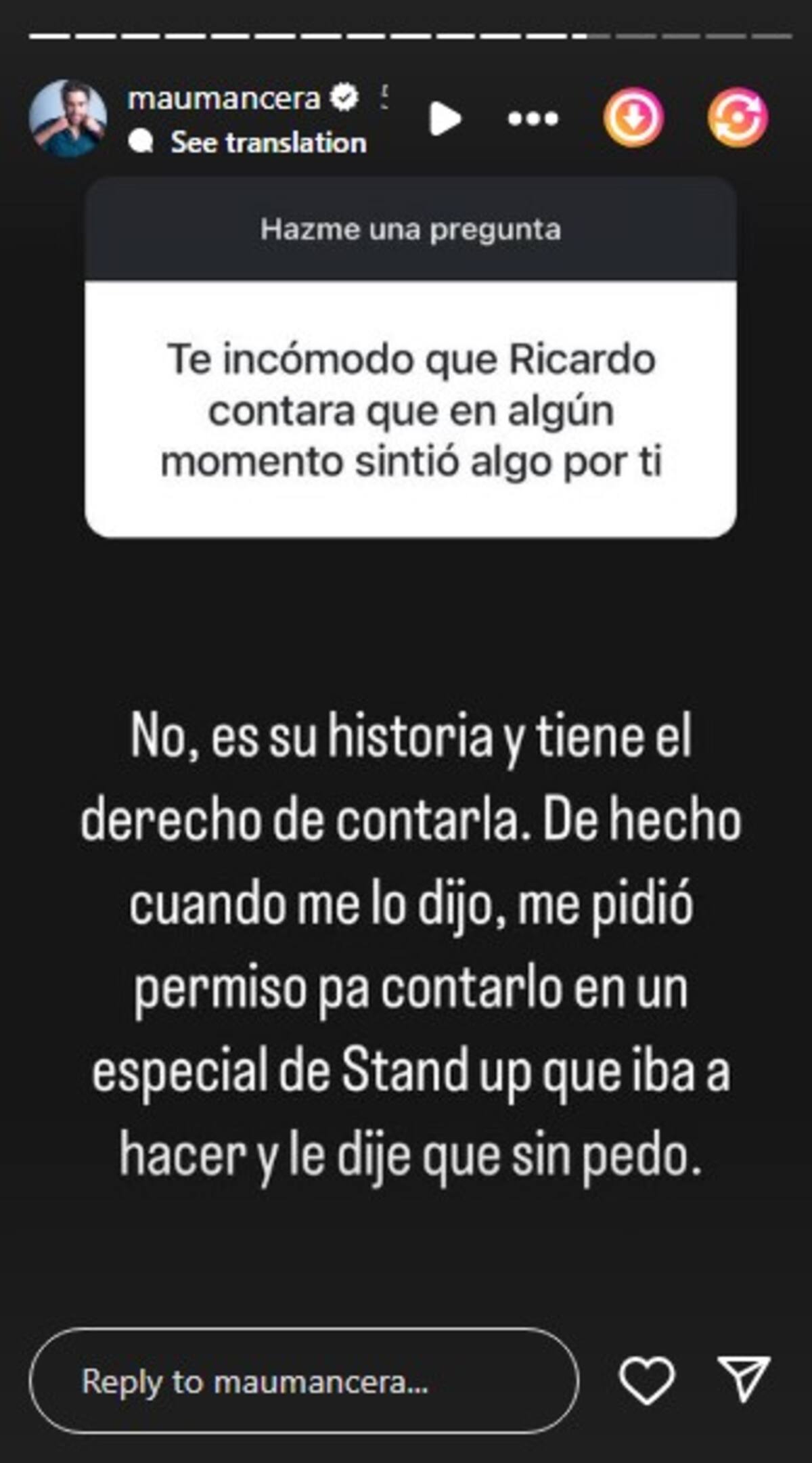Image resolution: width=812 pixels, height=1463 pixels.
Task: Tap See translation
Action: point(268,143)
